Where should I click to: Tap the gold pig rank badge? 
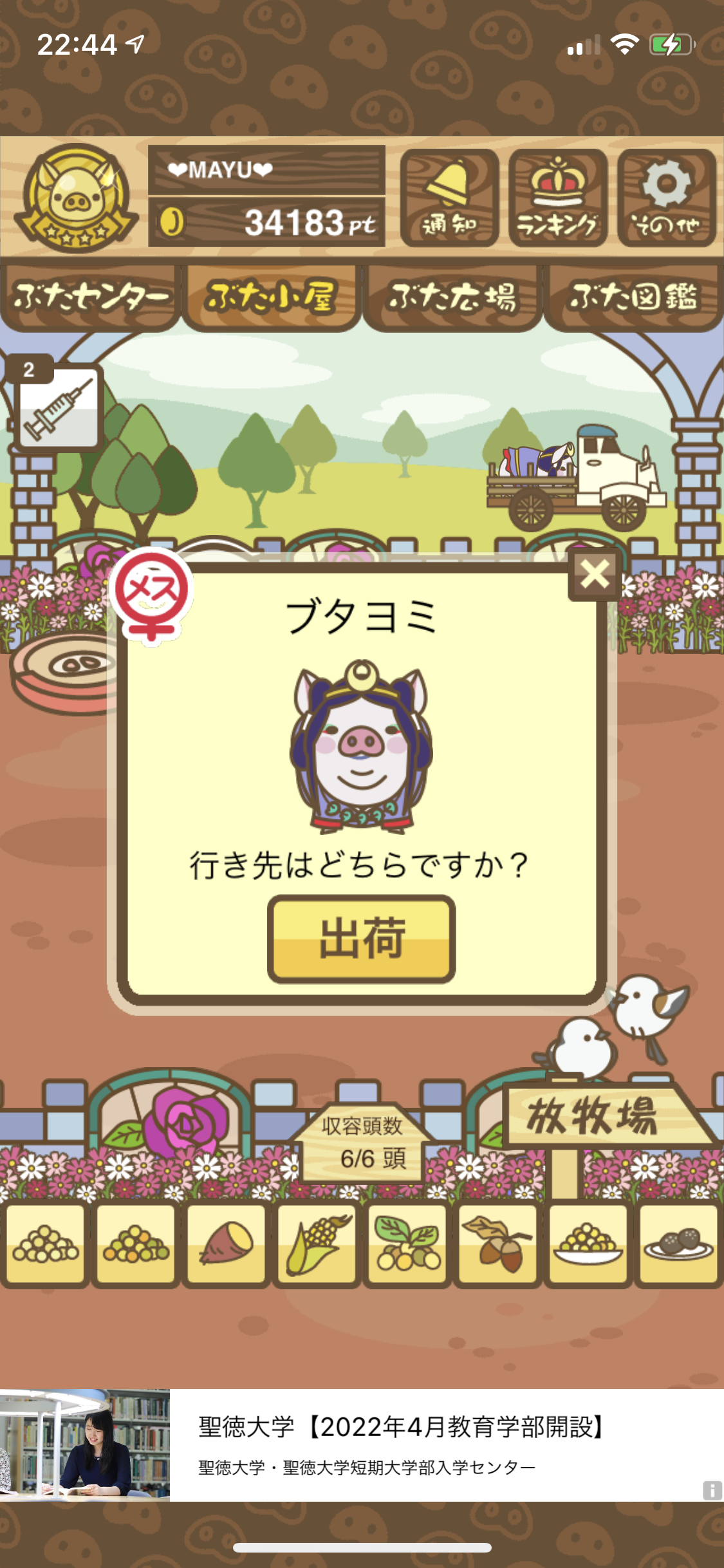[x=76, y=198]
